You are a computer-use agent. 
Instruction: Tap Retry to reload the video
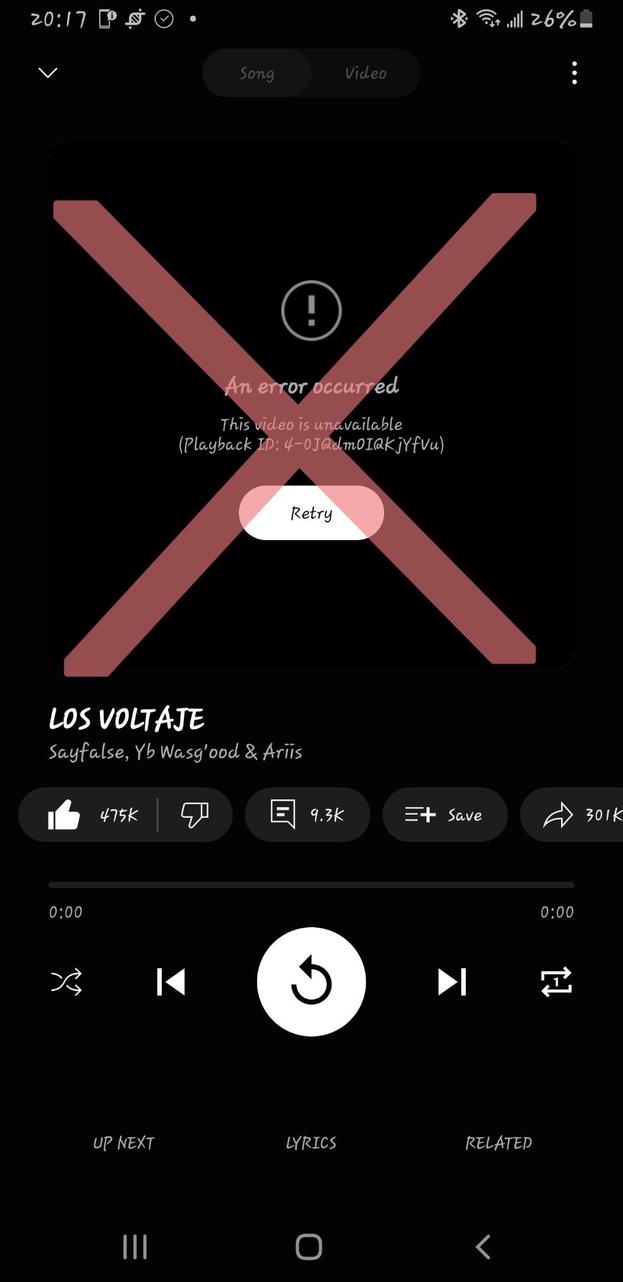point(311,513)
